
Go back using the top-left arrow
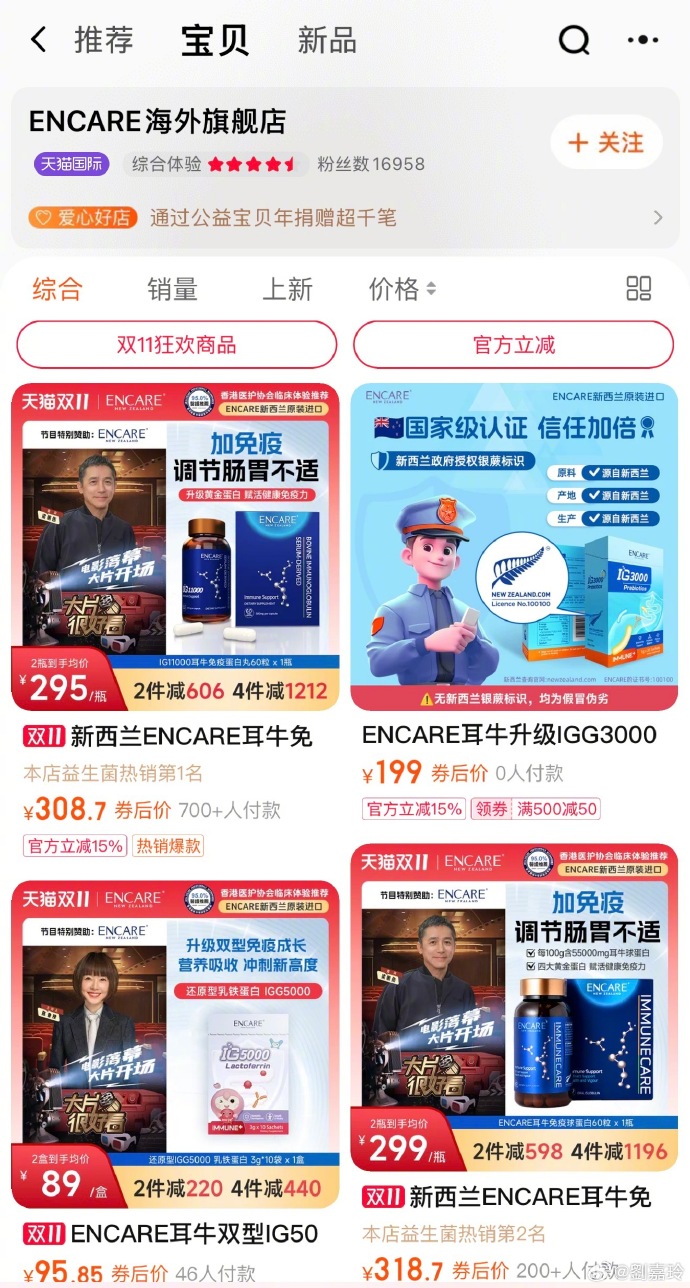click(38, 41)
